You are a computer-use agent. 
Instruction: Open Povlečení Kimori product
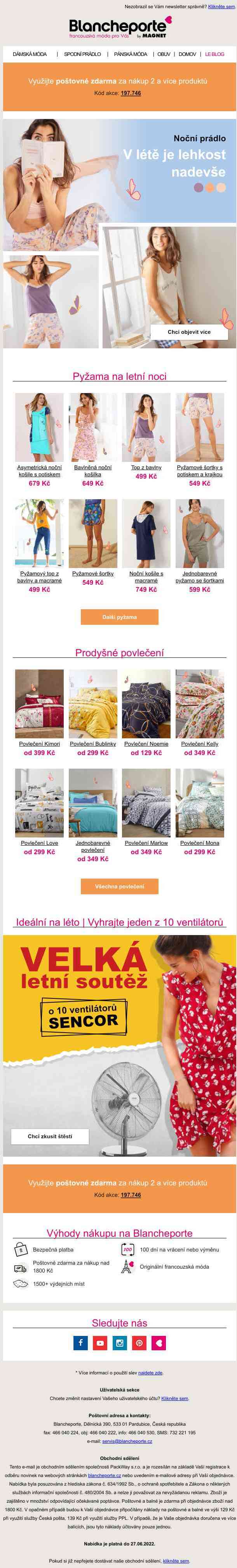pos(39,744)
